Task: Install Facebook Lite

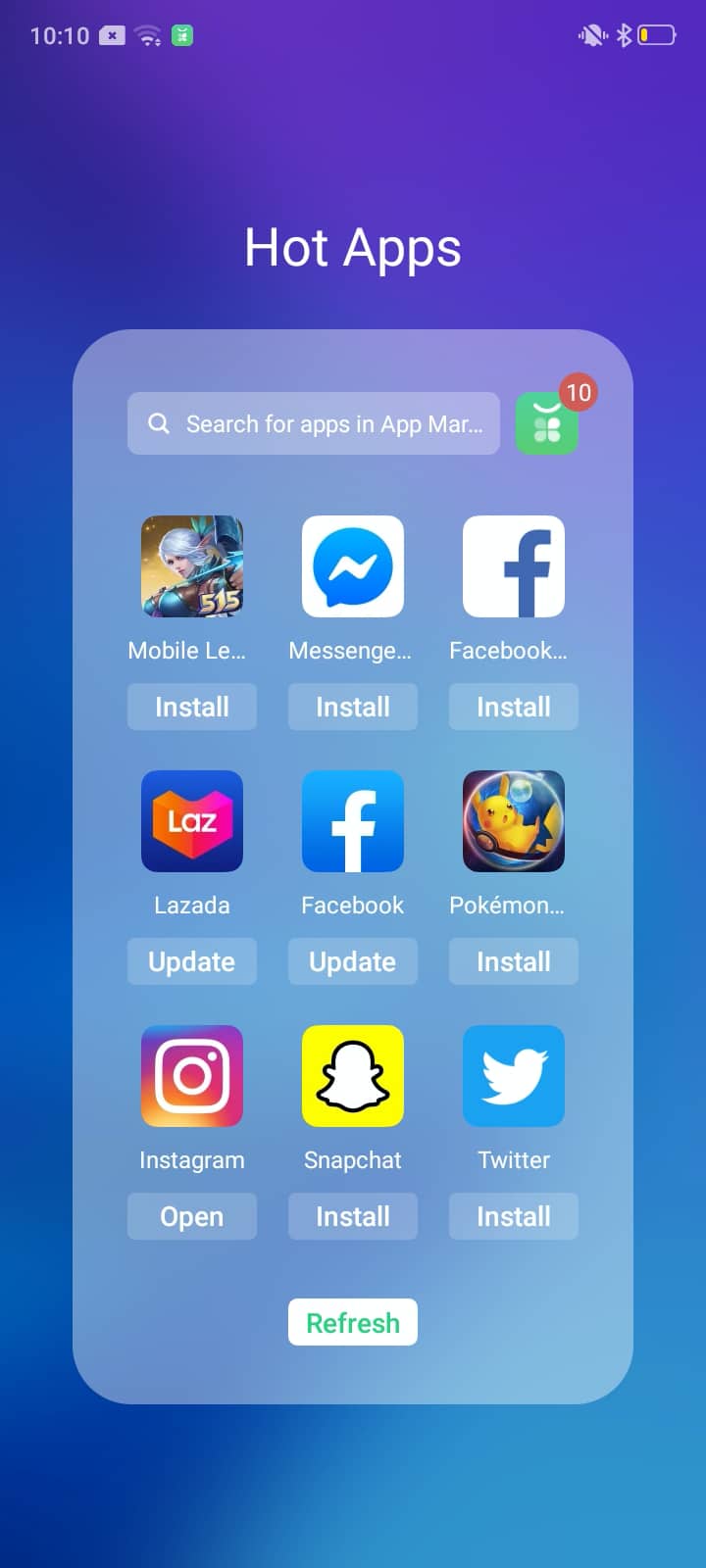Action: coord(514,707)
